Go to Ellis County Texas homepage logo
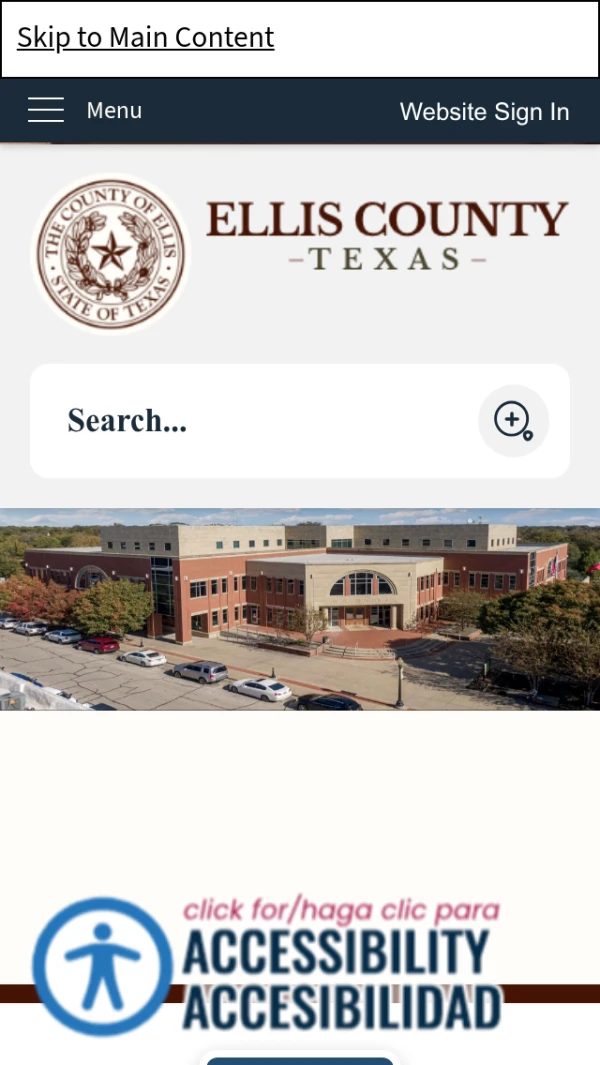Screen dimensions: 600x1065 pyautogui.click(x=300, y=252)
